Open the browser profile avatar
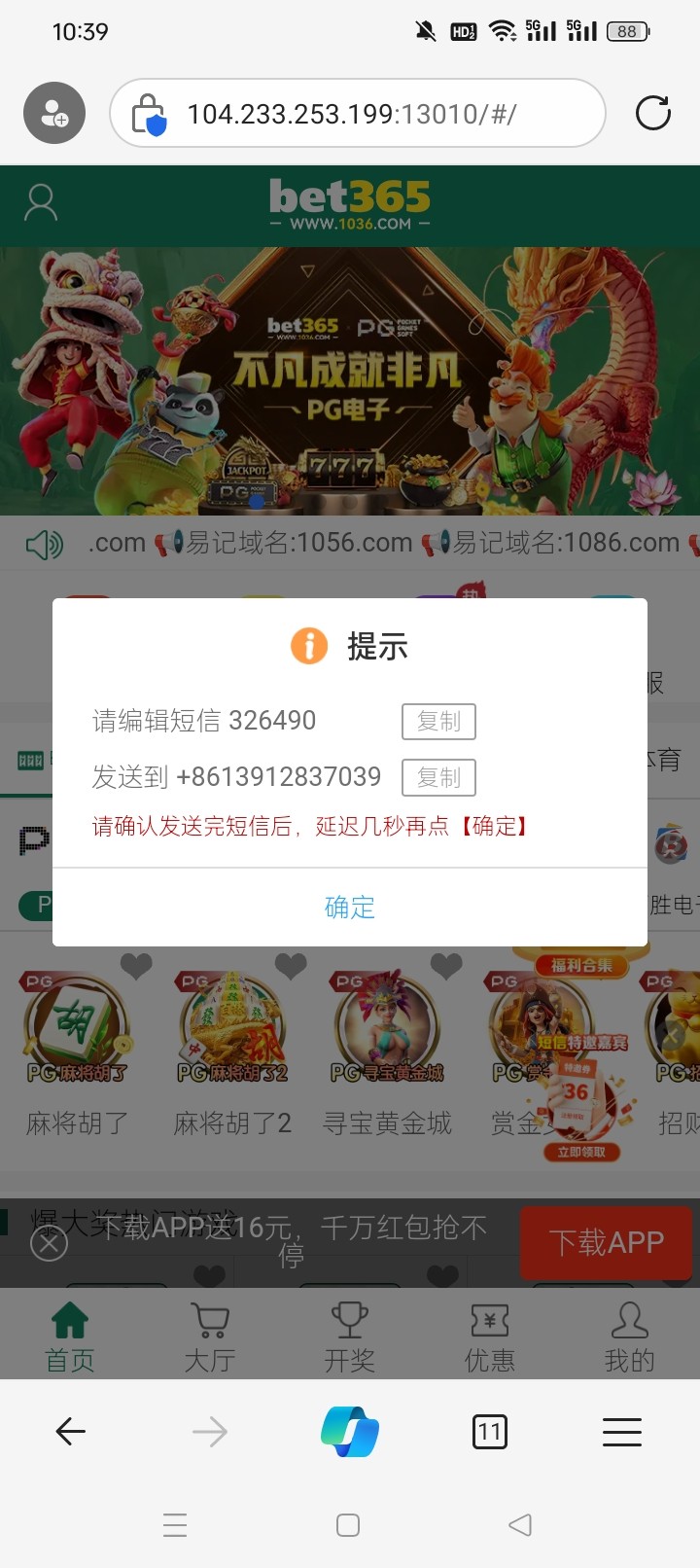This screenshot has width=700, height=1568. [x=54, y=113]
